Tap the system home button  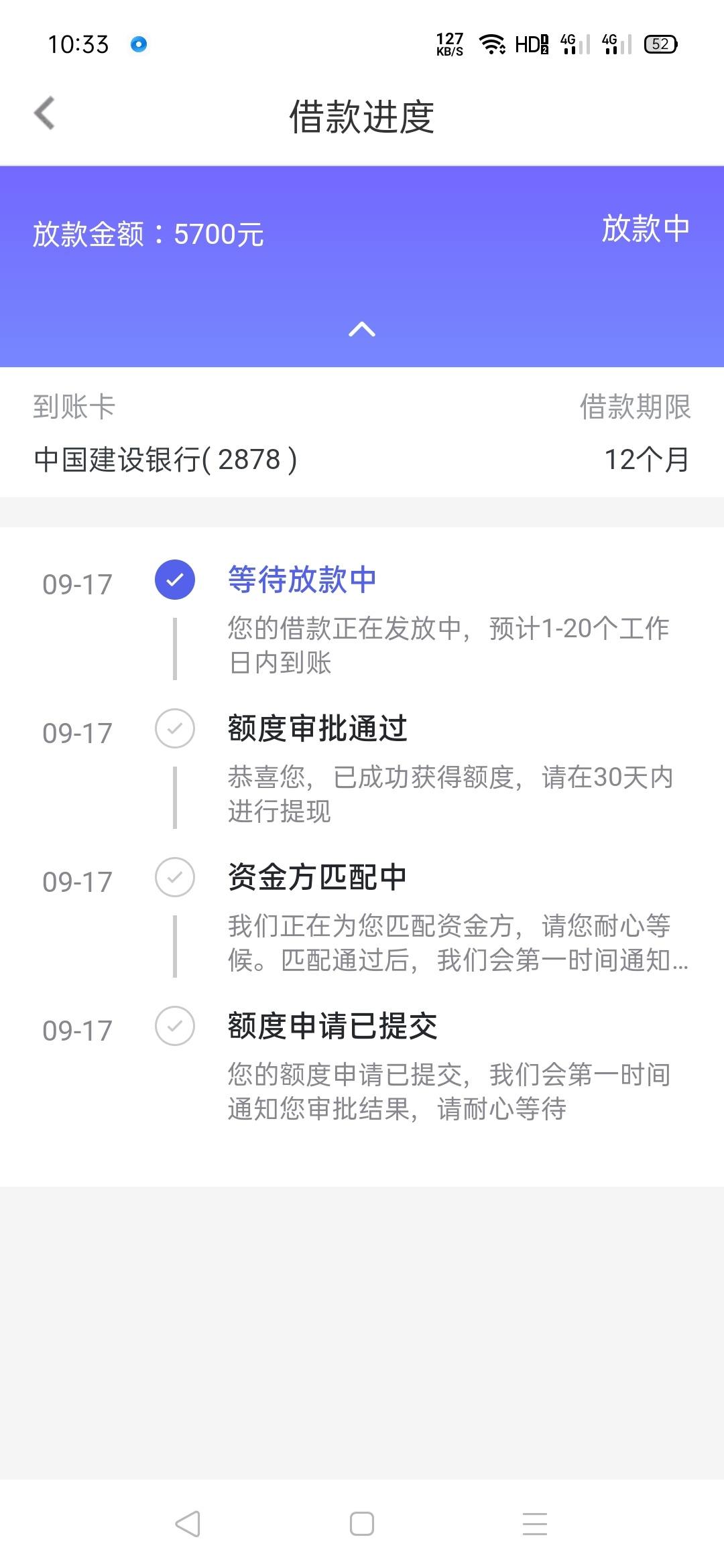click(362, 1524)
